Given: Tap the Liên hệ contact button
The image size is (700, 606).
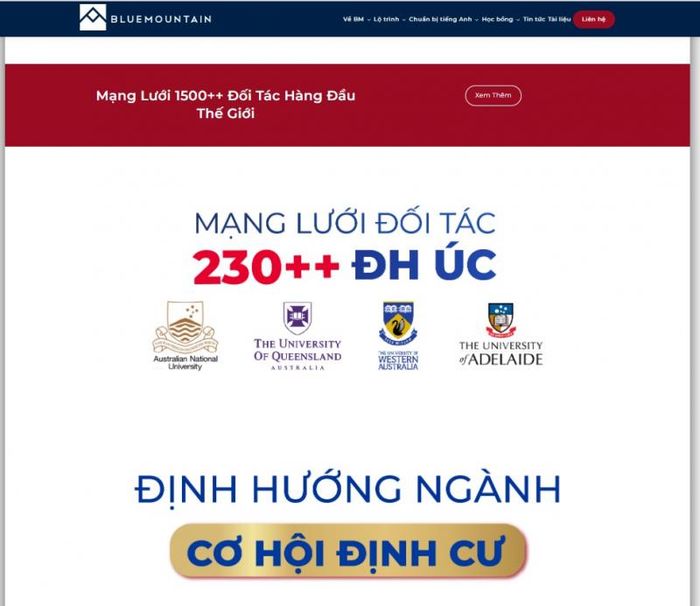Looking at the screenshot, I should 594,19.
